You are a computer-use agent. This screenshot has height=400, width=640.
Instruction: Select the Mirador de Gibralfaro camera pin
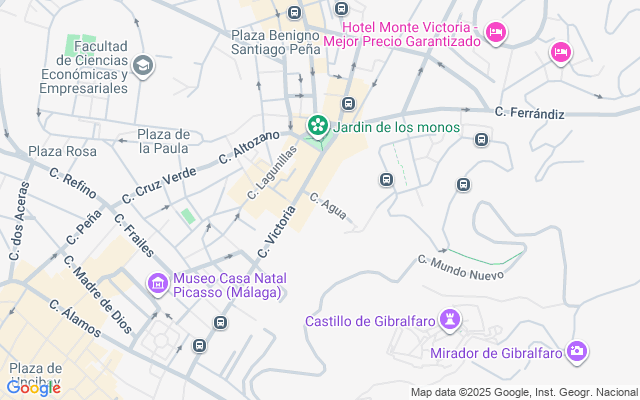[x=576, y=351]
